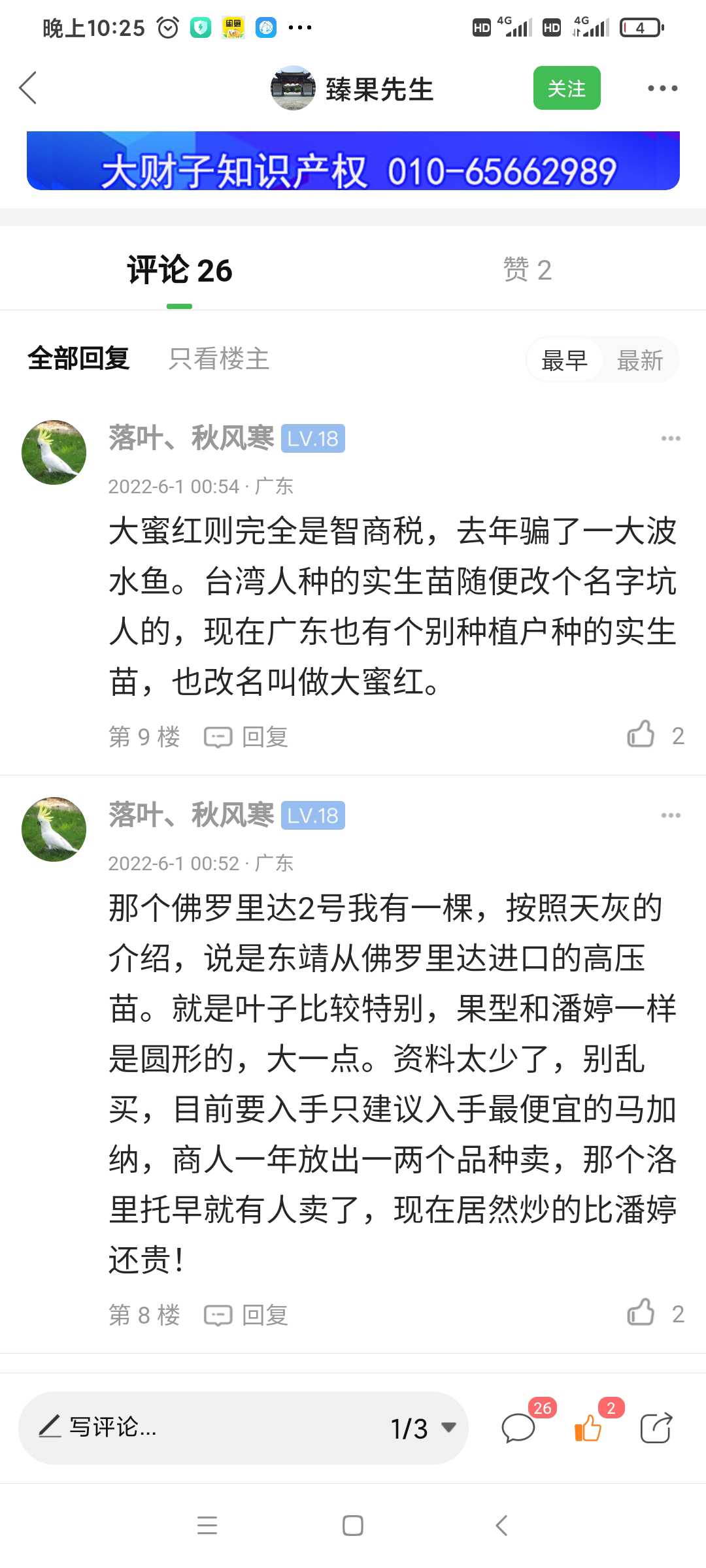706x1568 pixels.
Task: Open more options on the 9楼 comment
Action: click(x=670, y=438)
